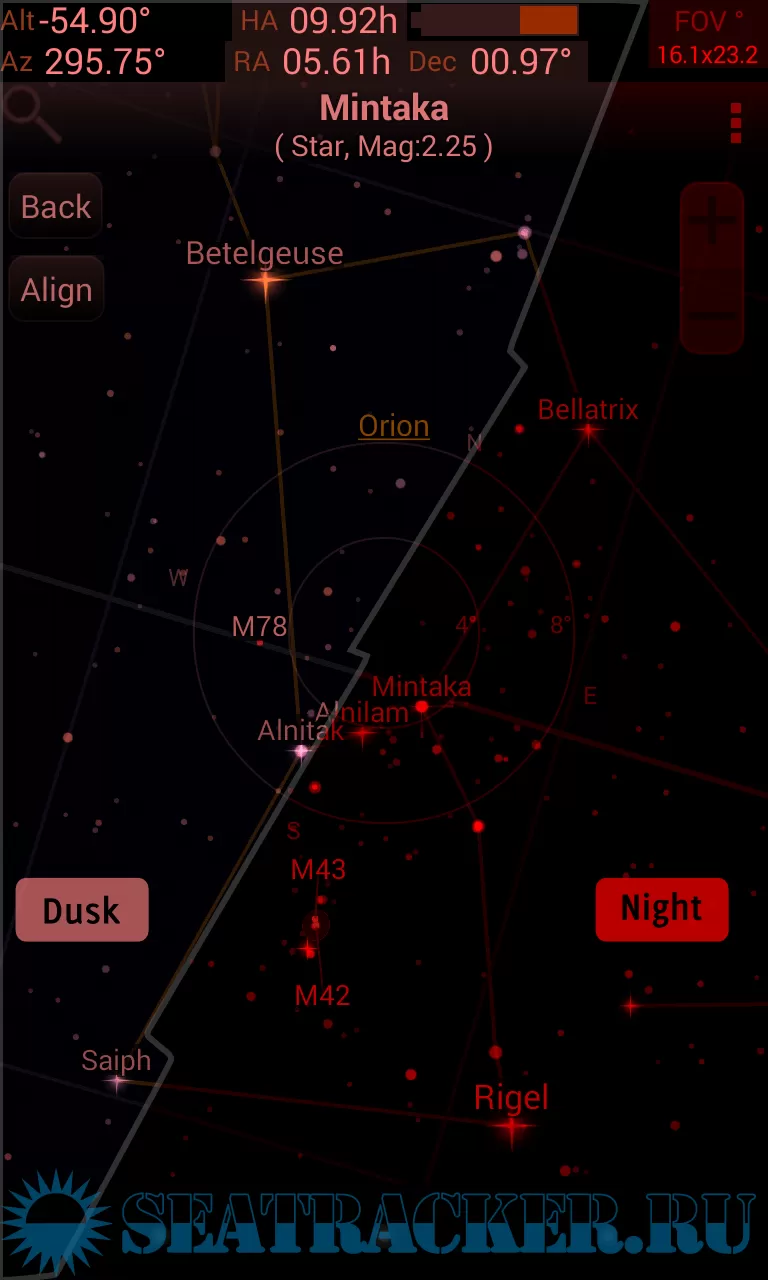This screenshot has height=1280, width=768.
Task: Zoom in with the plus button
Action: [712, 224]
